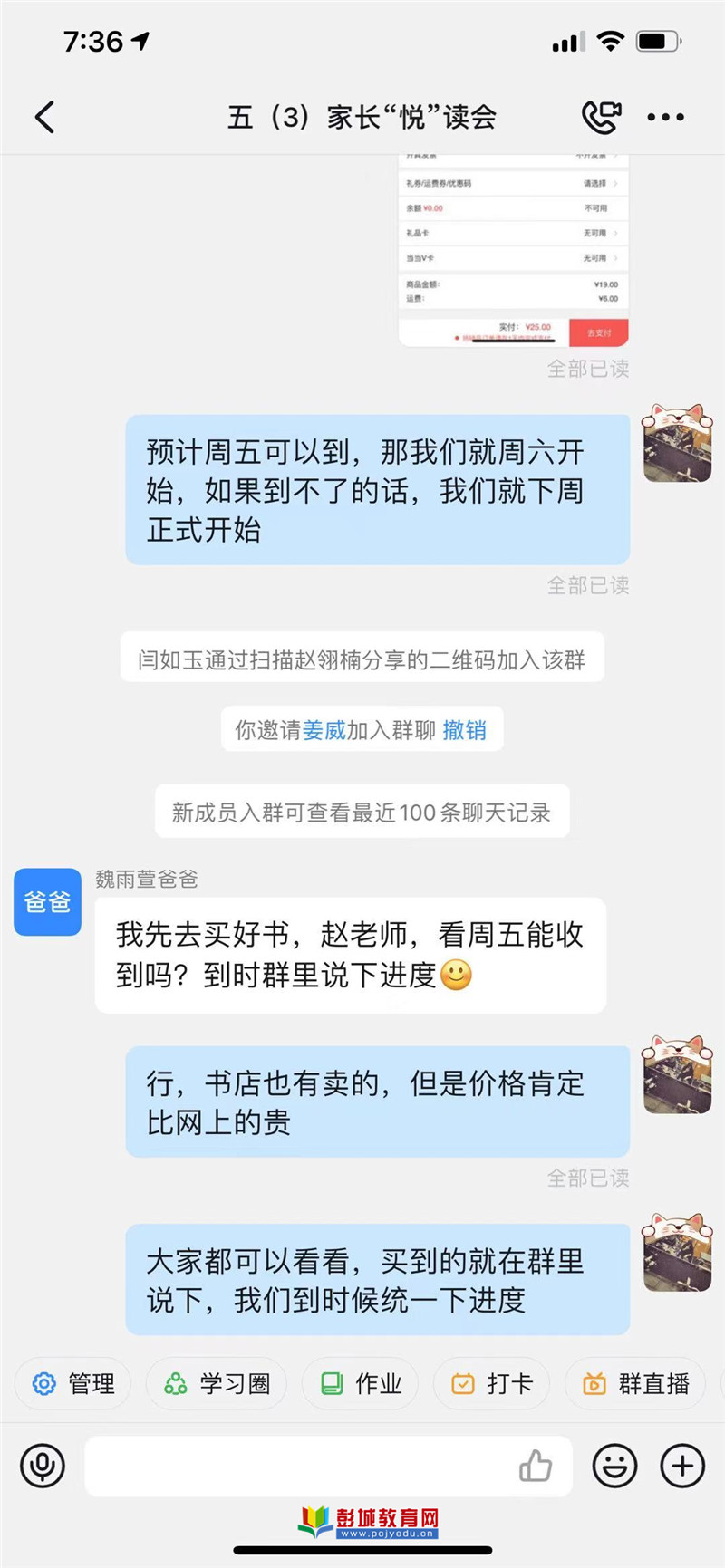Open the plus attachments menu
The image size is (725, 1568).
682,1467
